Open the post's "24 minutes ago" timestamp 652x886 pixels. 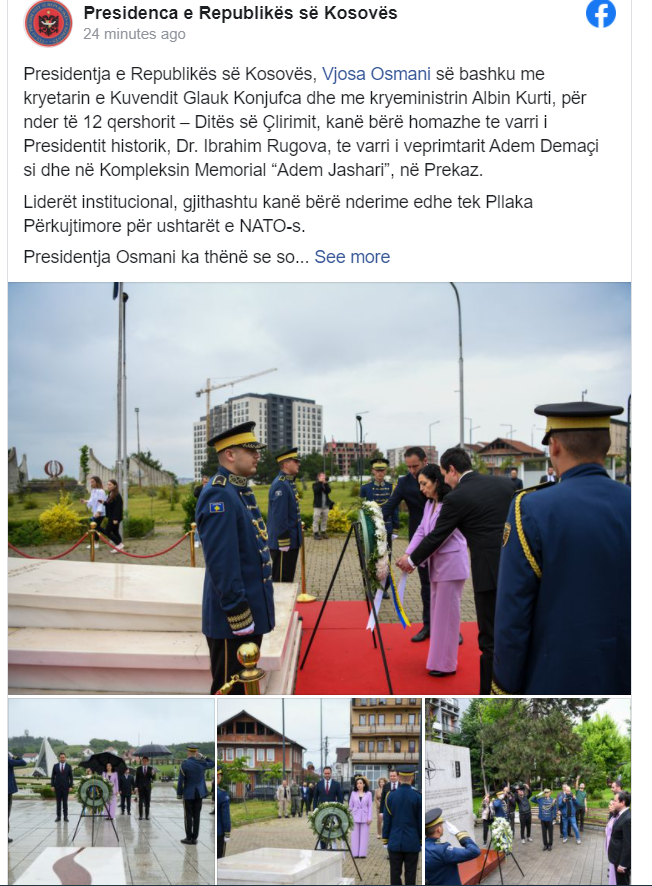point(134,34)
